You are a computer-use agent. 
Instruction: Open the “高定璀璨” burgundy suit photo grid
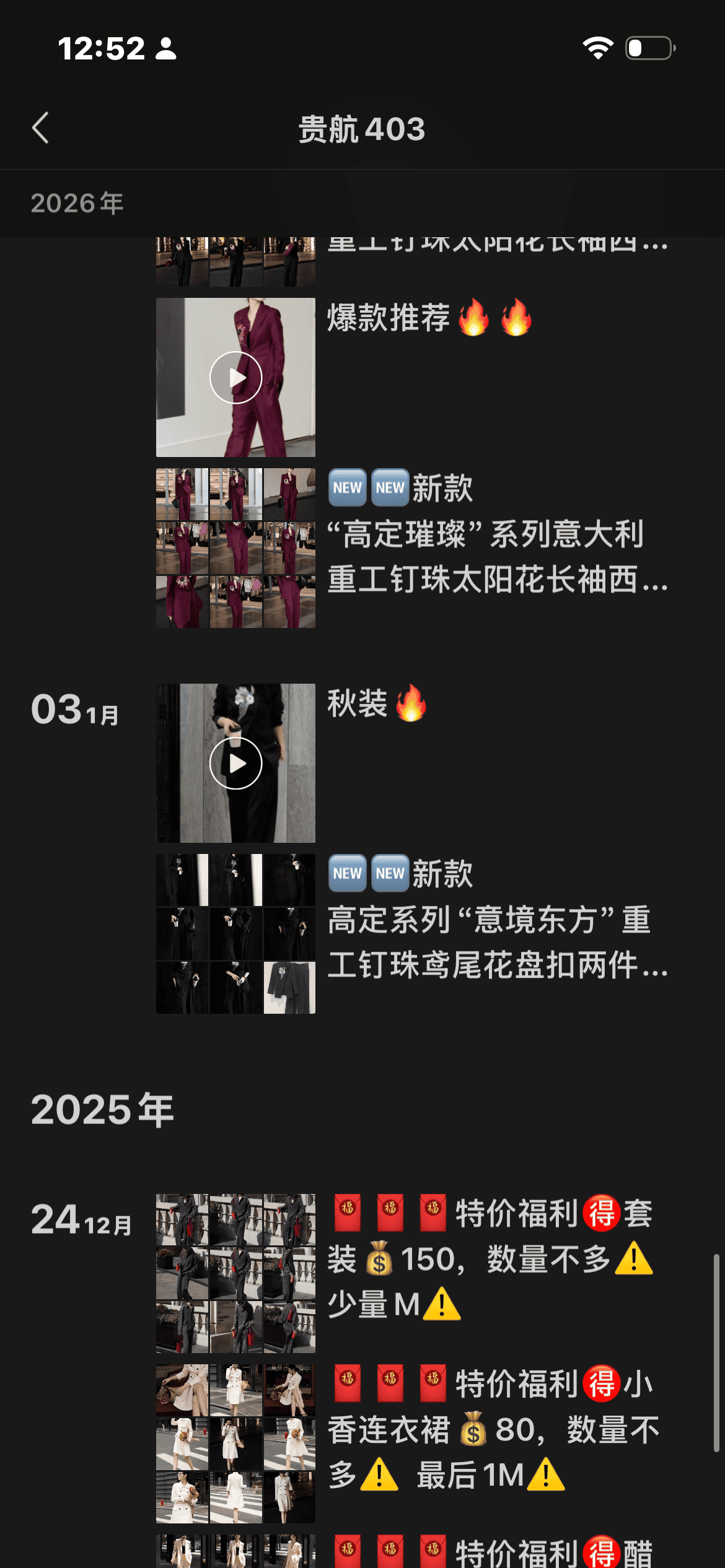(235, 548)
